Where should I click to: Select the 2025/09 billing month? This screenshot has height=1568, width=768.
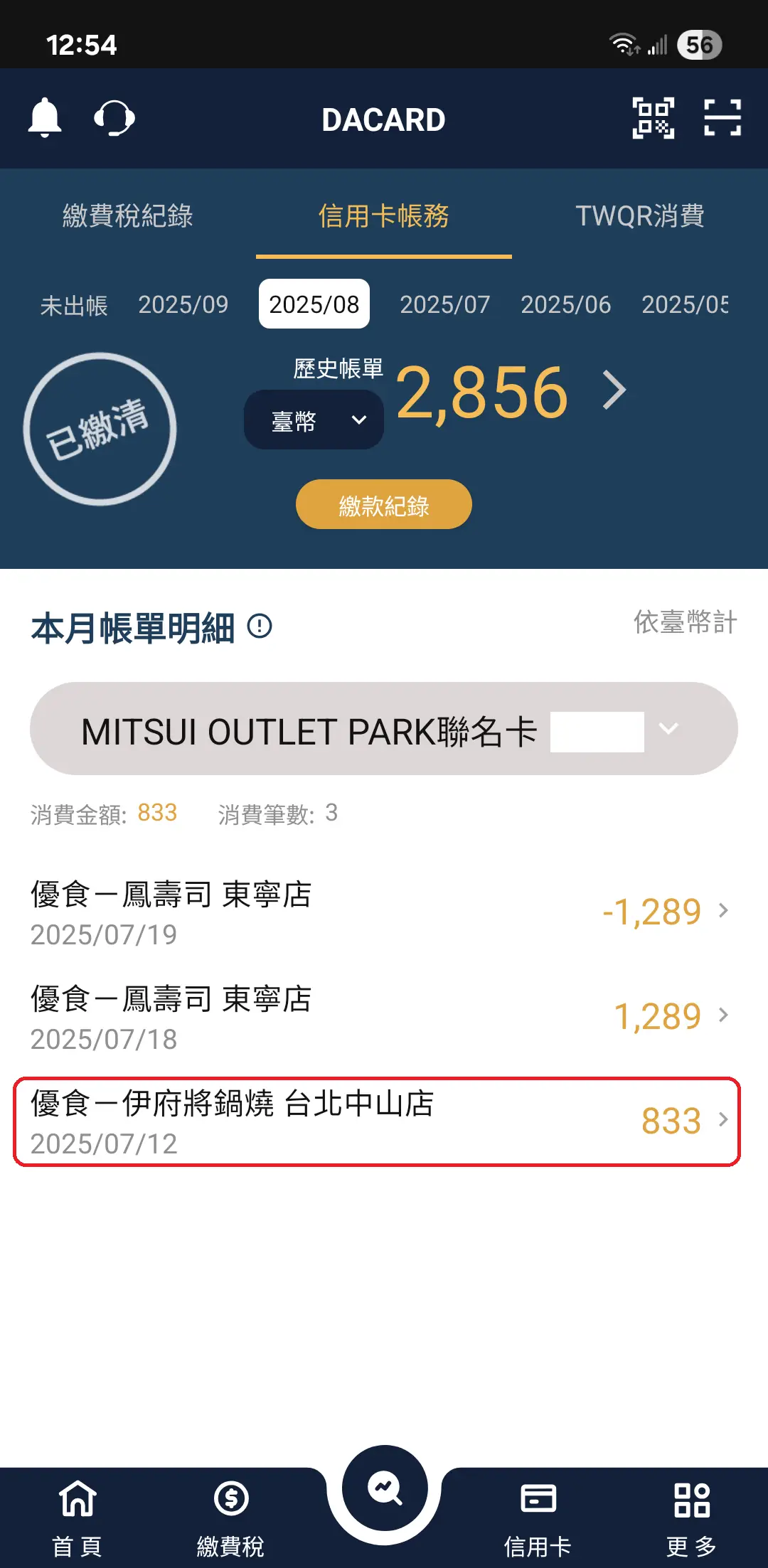click(183, 305)
